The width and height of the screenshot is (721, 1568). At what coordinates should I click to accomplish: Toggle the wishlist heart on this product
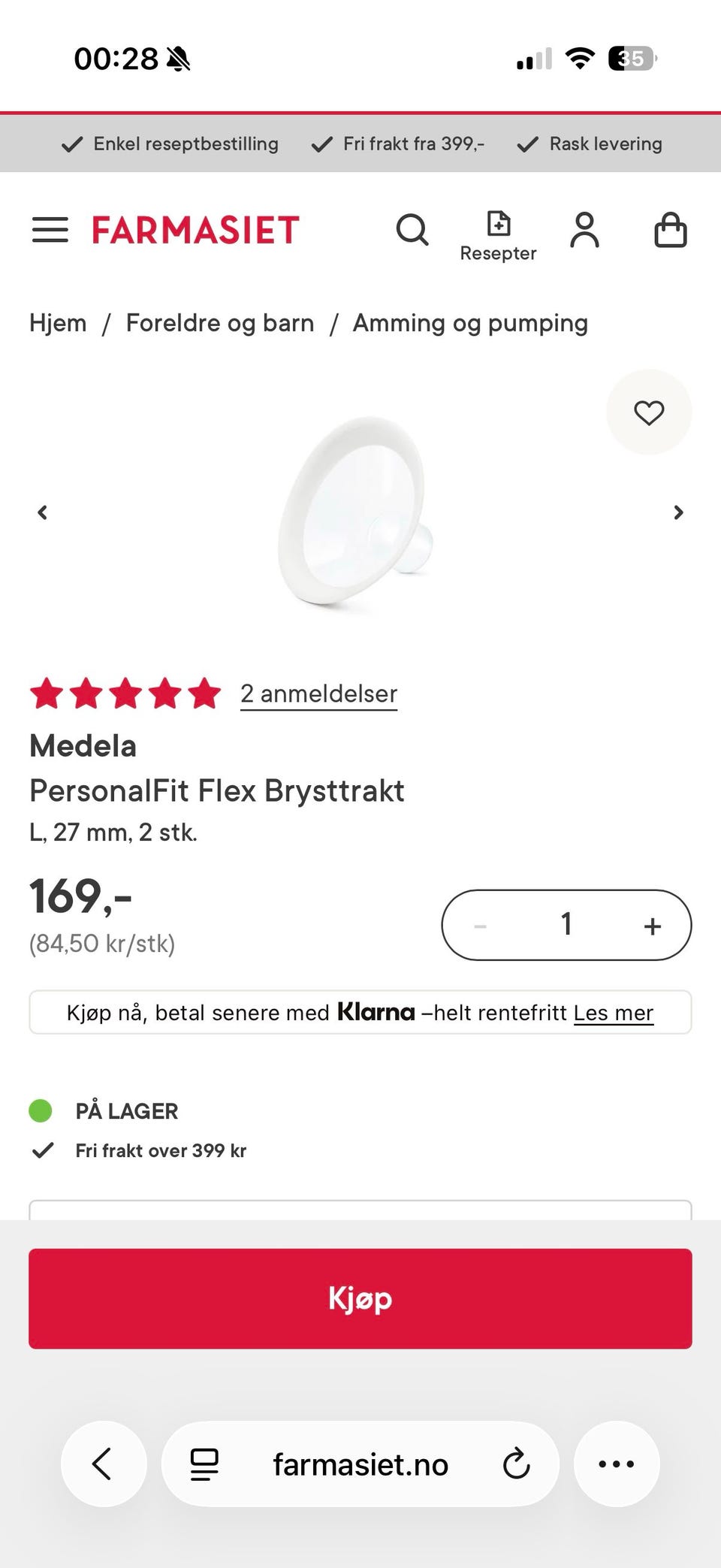coord(649,412)
